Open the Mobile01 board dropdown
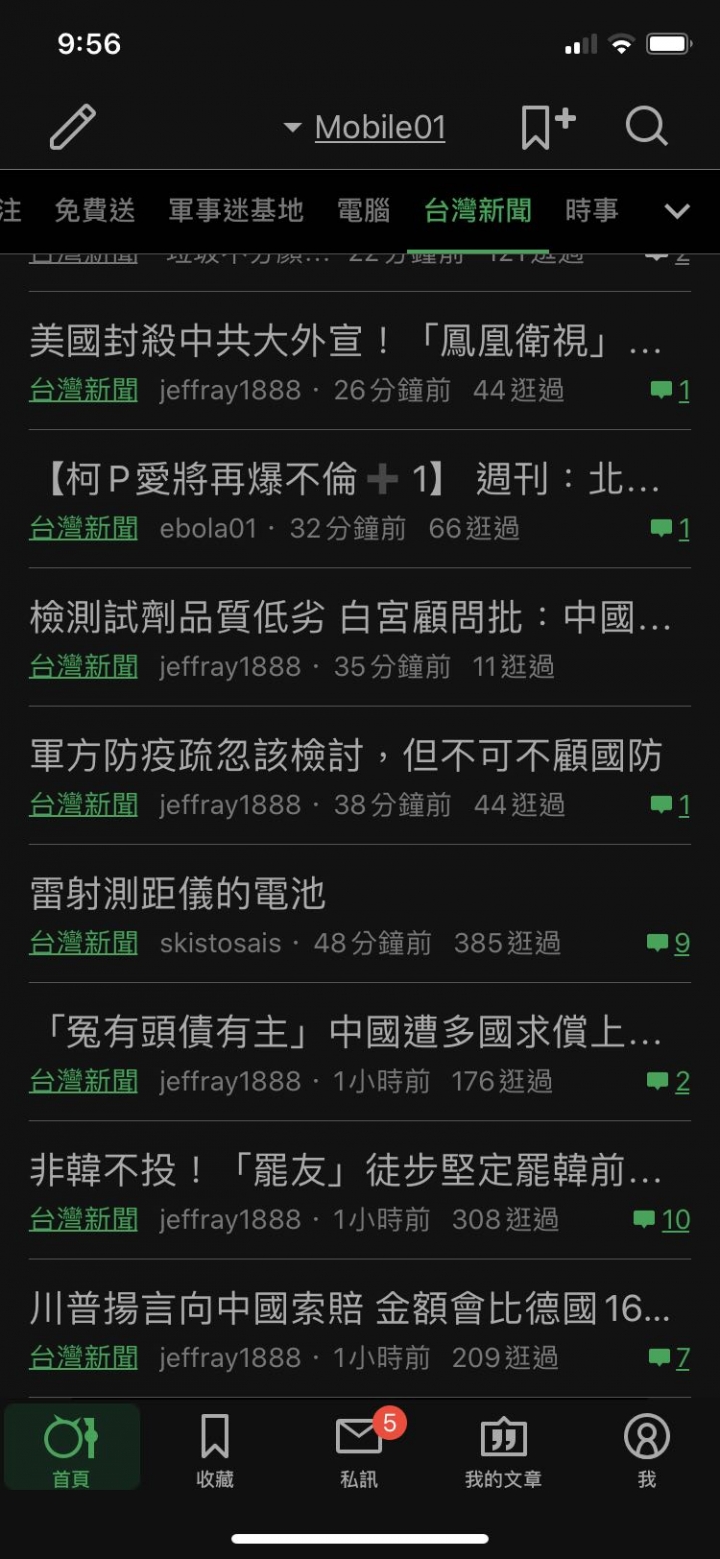The width and height of the screenshot is (720, 1559). point(366,128)
